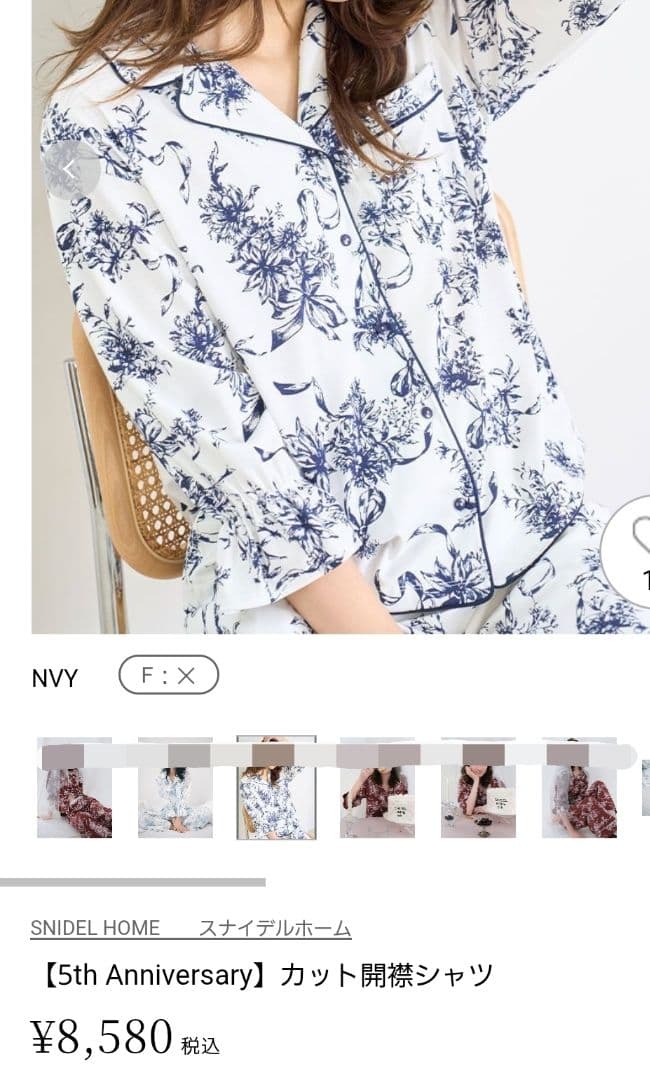Show the light blue pajama set thumbnail
Screen dimensions: 650x1080
pyautogui.click(x=175, y=788)
